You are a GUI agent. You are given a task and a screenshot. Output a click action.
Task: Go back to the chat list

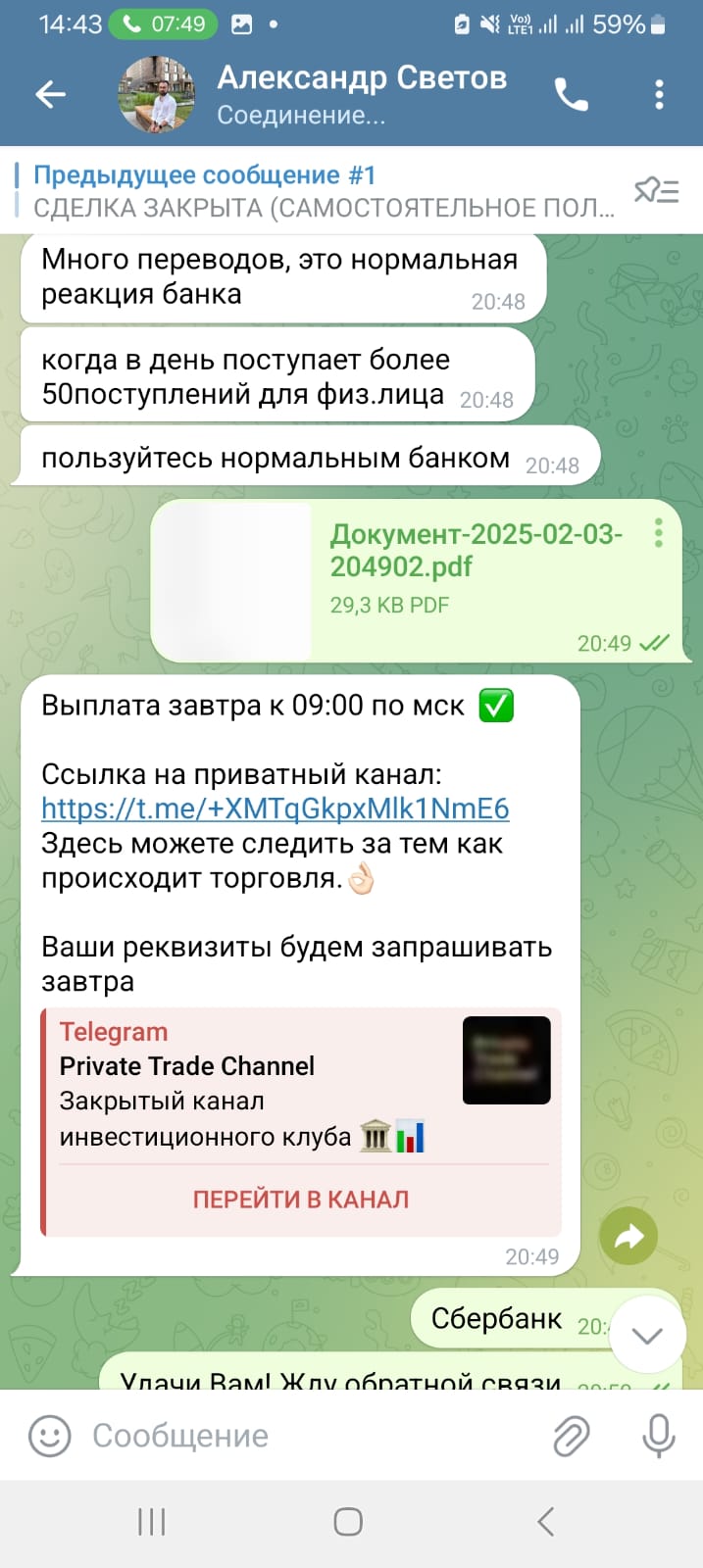coord(50,94)
